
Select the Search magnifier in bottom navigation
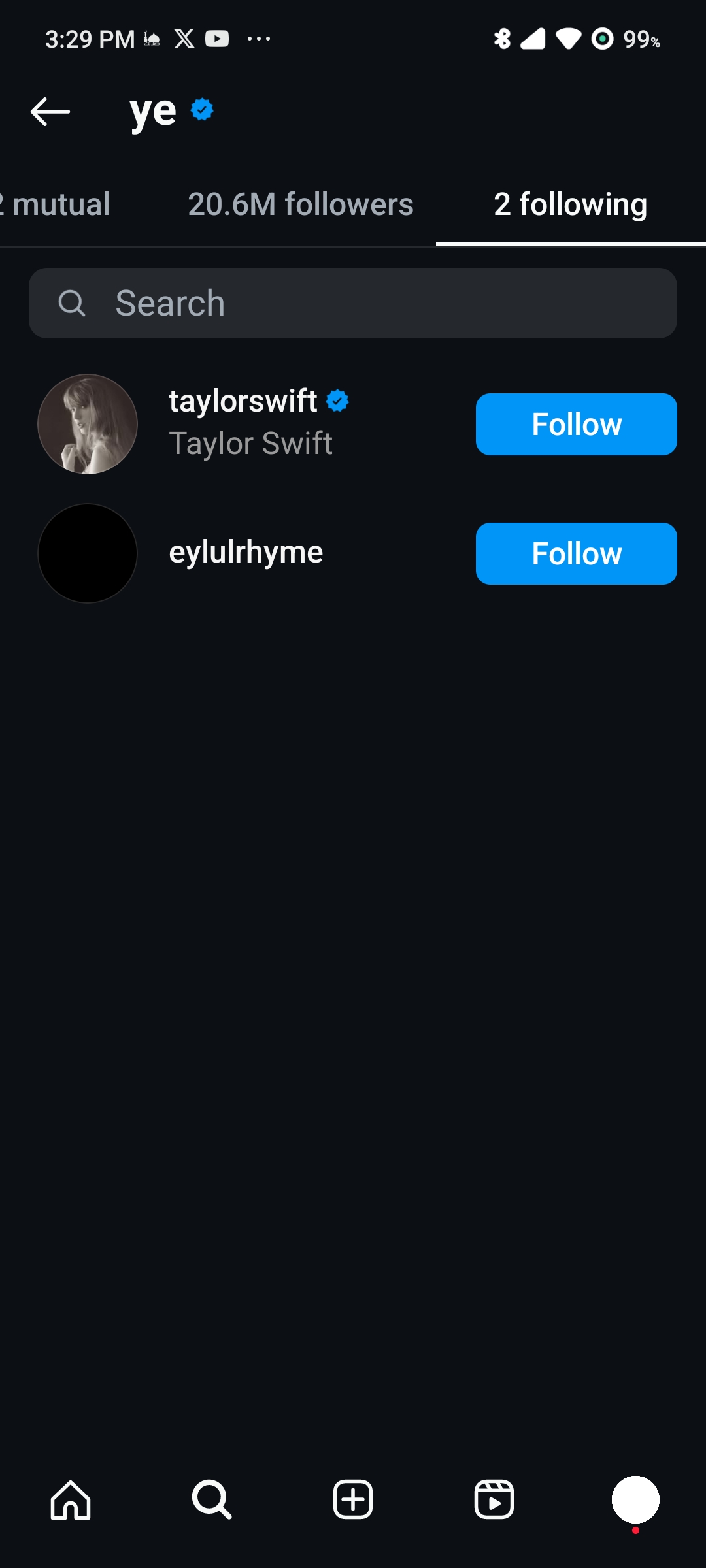[x=211, y=1499]
